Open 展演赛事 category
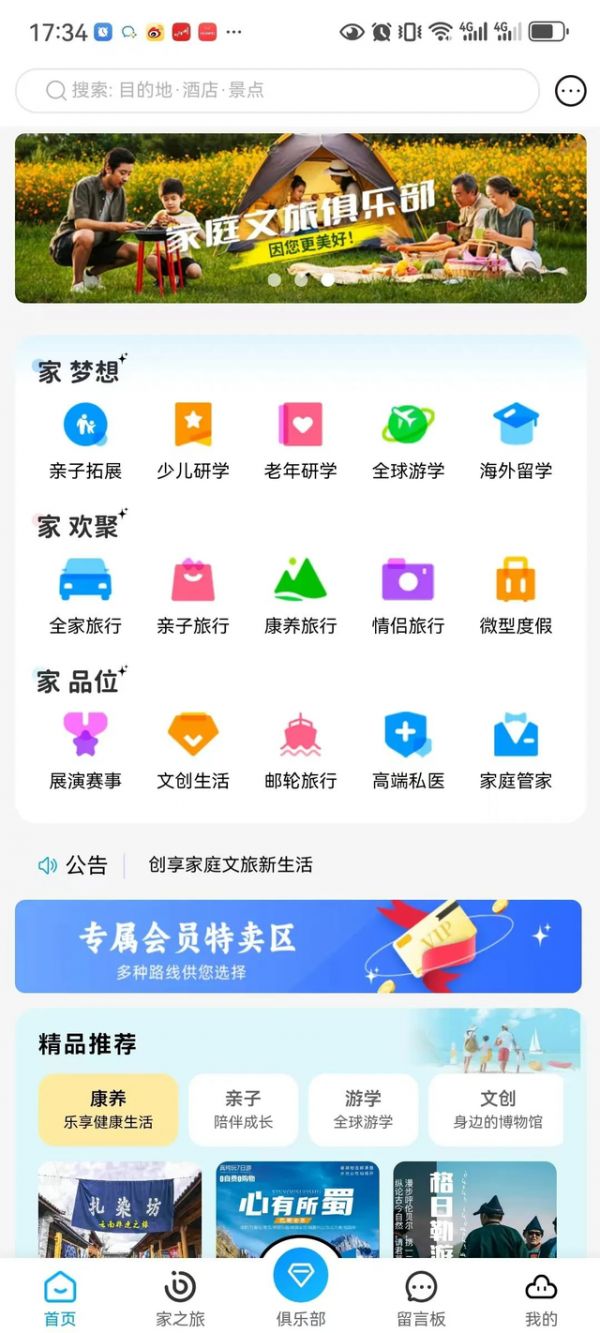 85,750
